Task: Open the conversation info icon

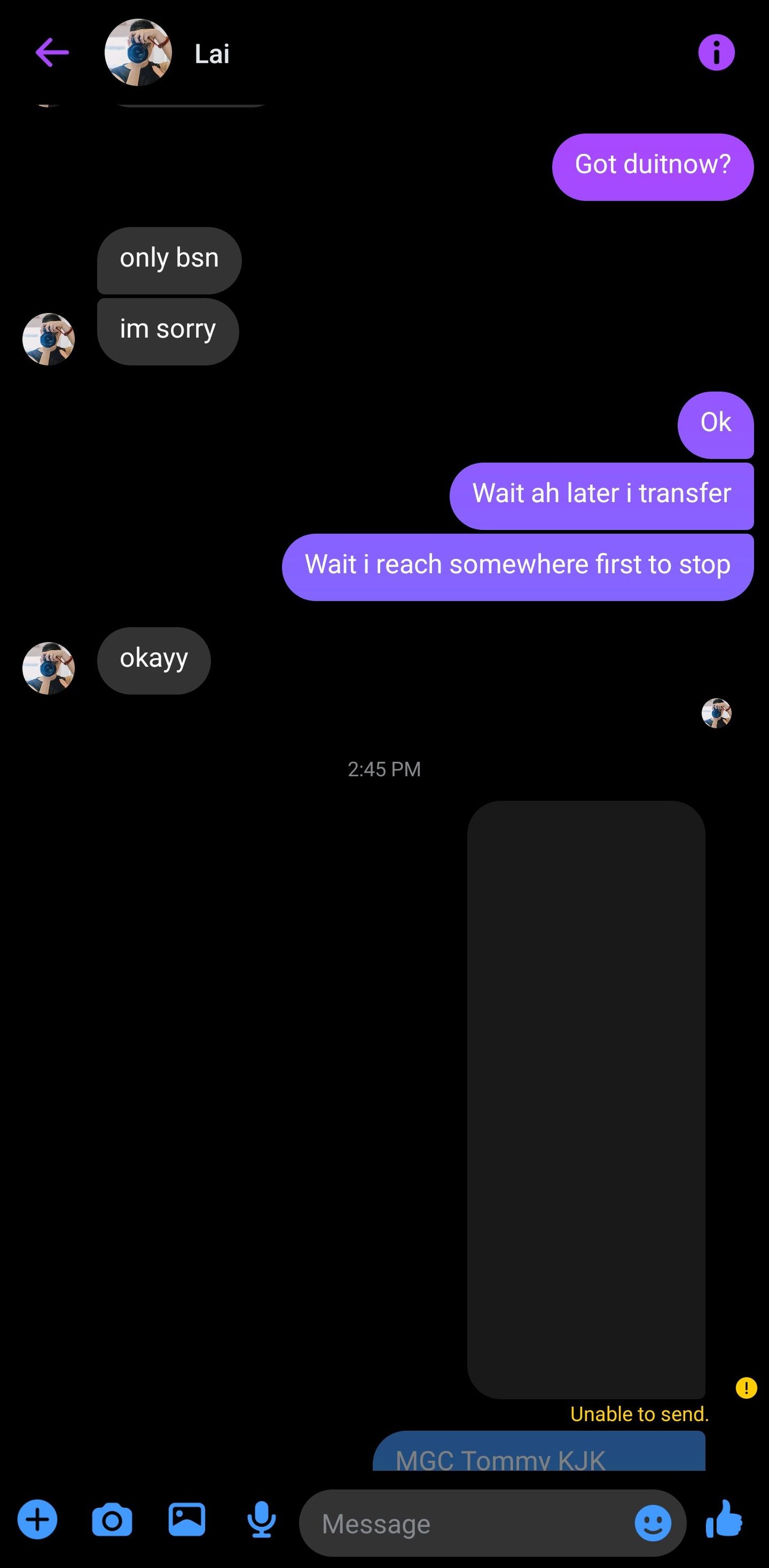Action: pyautogui.click(x=716, y=53)
